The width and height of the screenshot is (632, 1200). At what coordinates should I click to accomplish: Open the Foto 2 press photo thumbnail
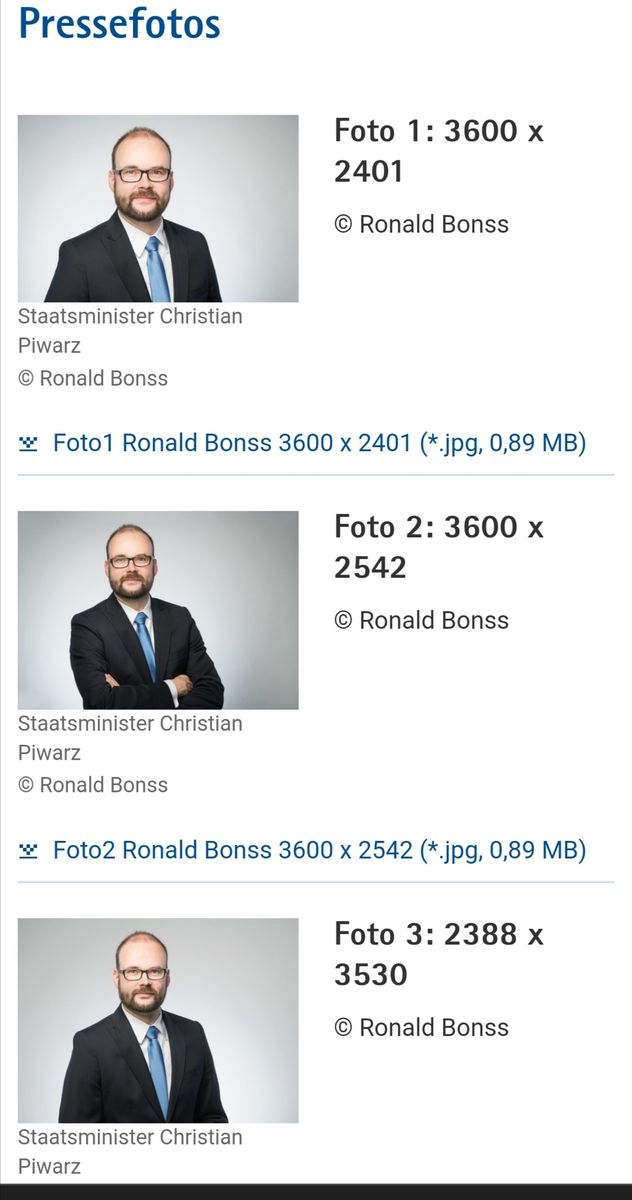(158, 610)
